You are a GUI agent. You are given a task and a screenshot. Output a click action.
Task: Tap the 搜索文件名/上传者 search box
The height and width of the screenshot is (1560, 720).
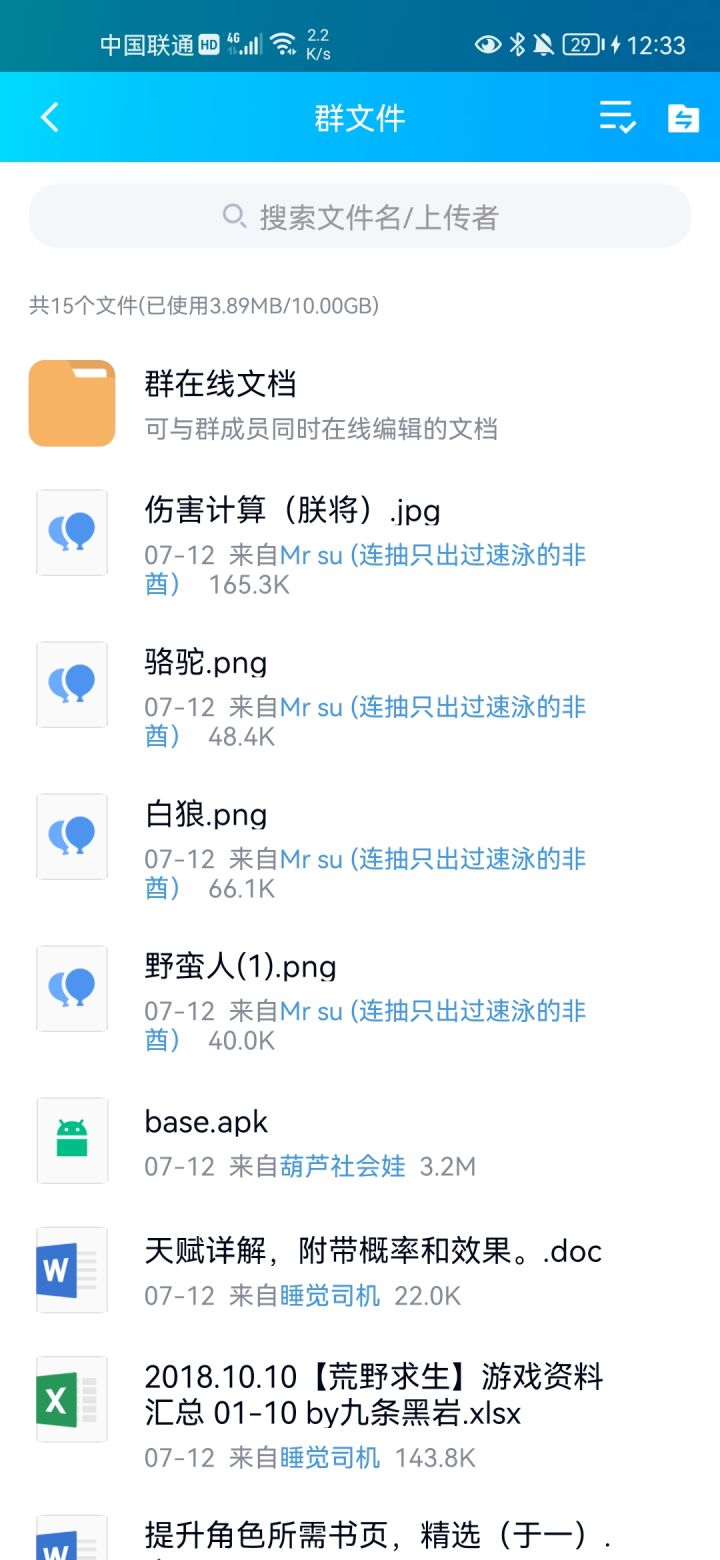click(360, 216)
